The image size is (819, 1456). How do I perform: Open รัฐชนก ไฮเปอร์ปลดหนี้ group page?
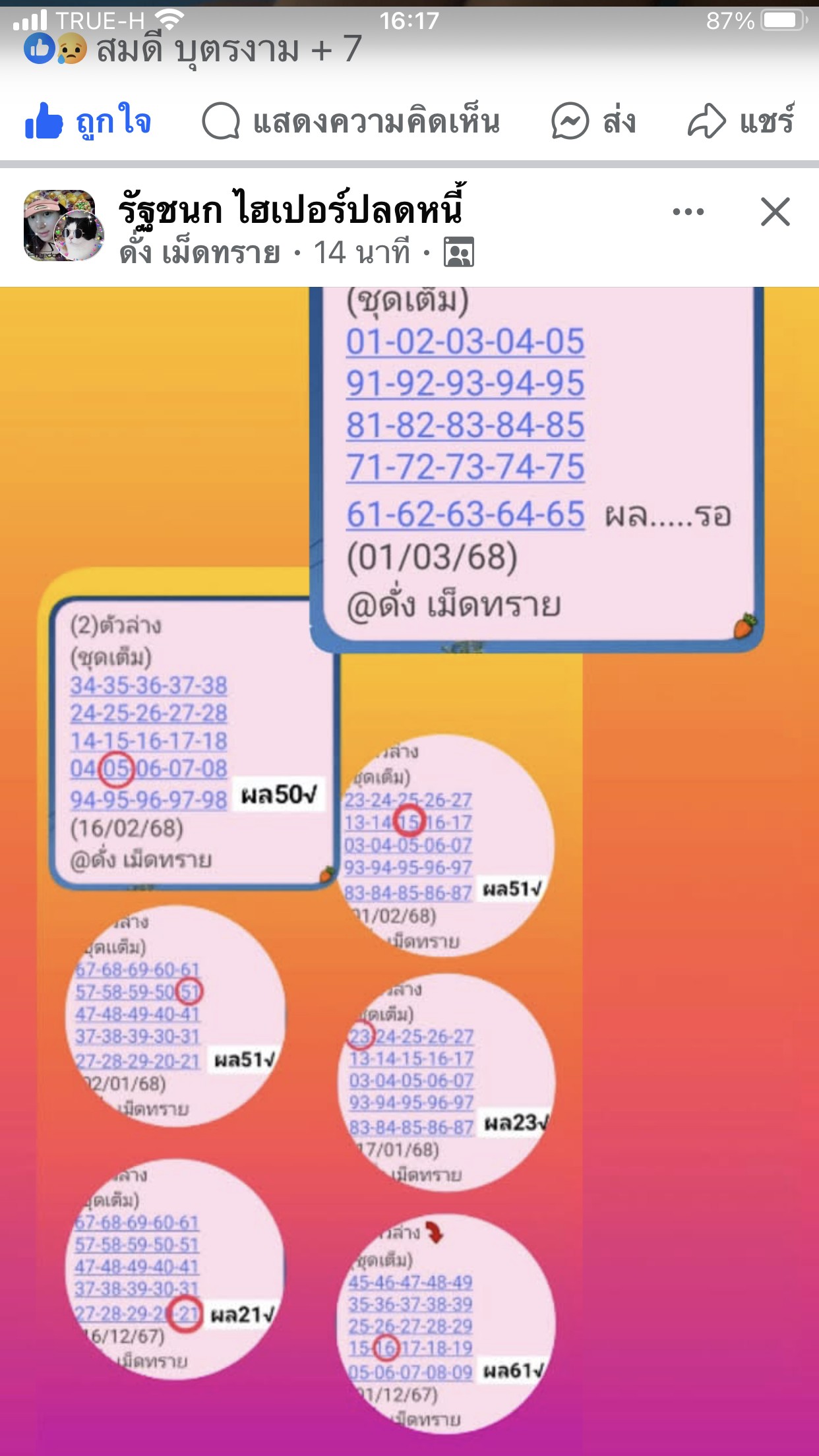coord(290,208)
